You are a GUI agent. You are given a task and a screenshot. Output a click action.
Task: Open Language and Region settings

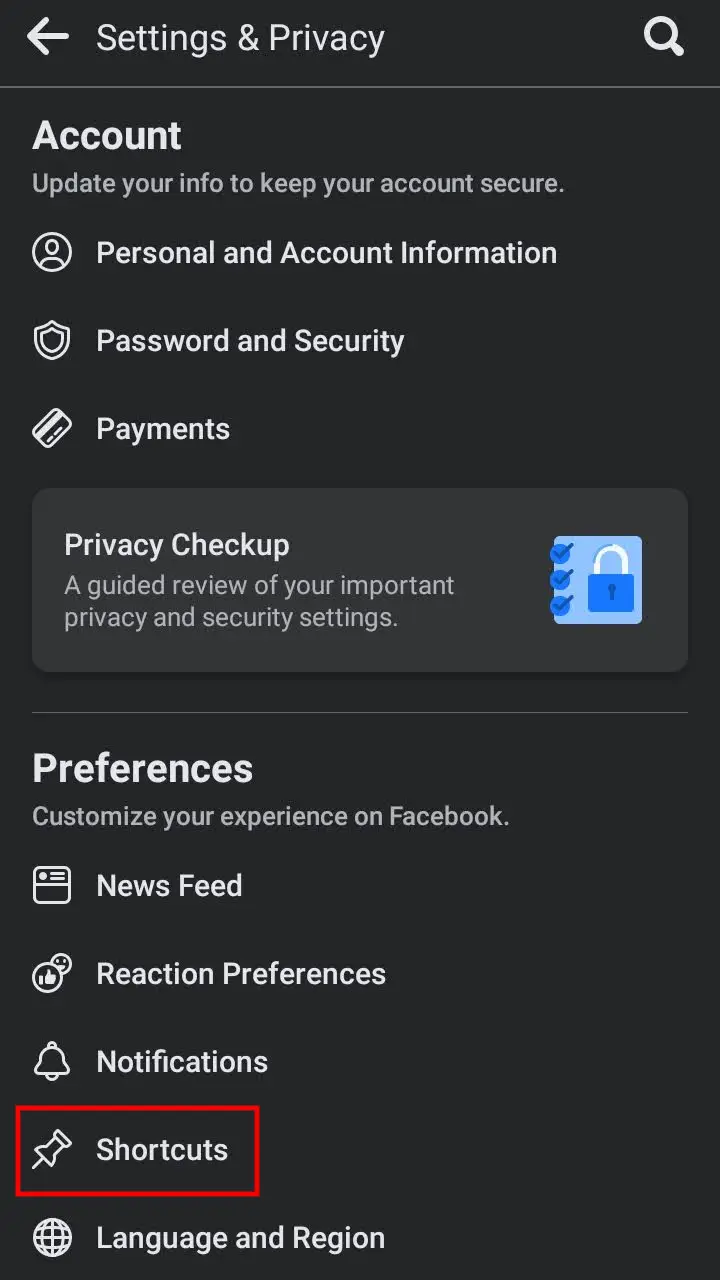pos(360,1238)
